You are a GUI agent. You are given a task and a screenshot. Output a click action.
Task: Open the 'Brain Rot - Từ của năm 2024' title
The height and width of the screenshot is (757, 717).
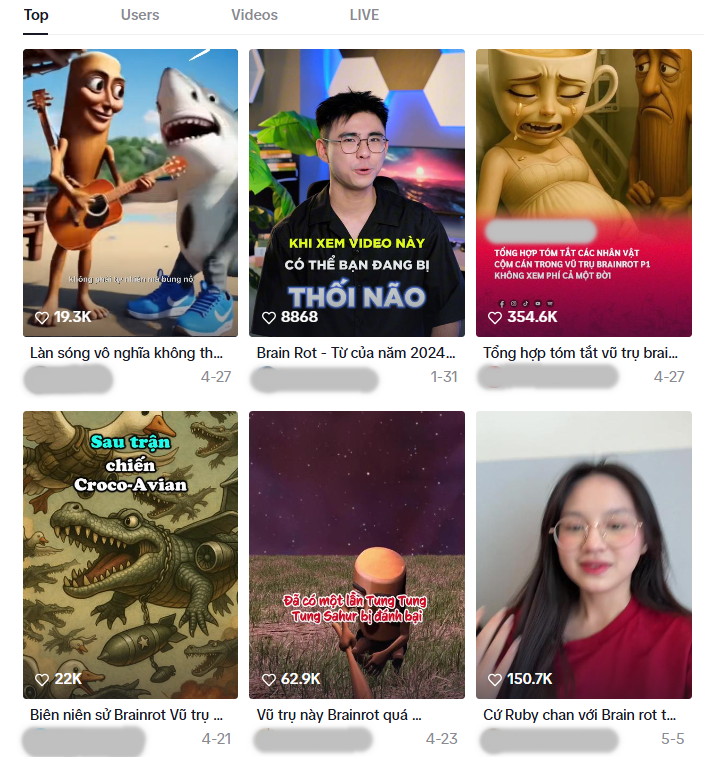356,353
